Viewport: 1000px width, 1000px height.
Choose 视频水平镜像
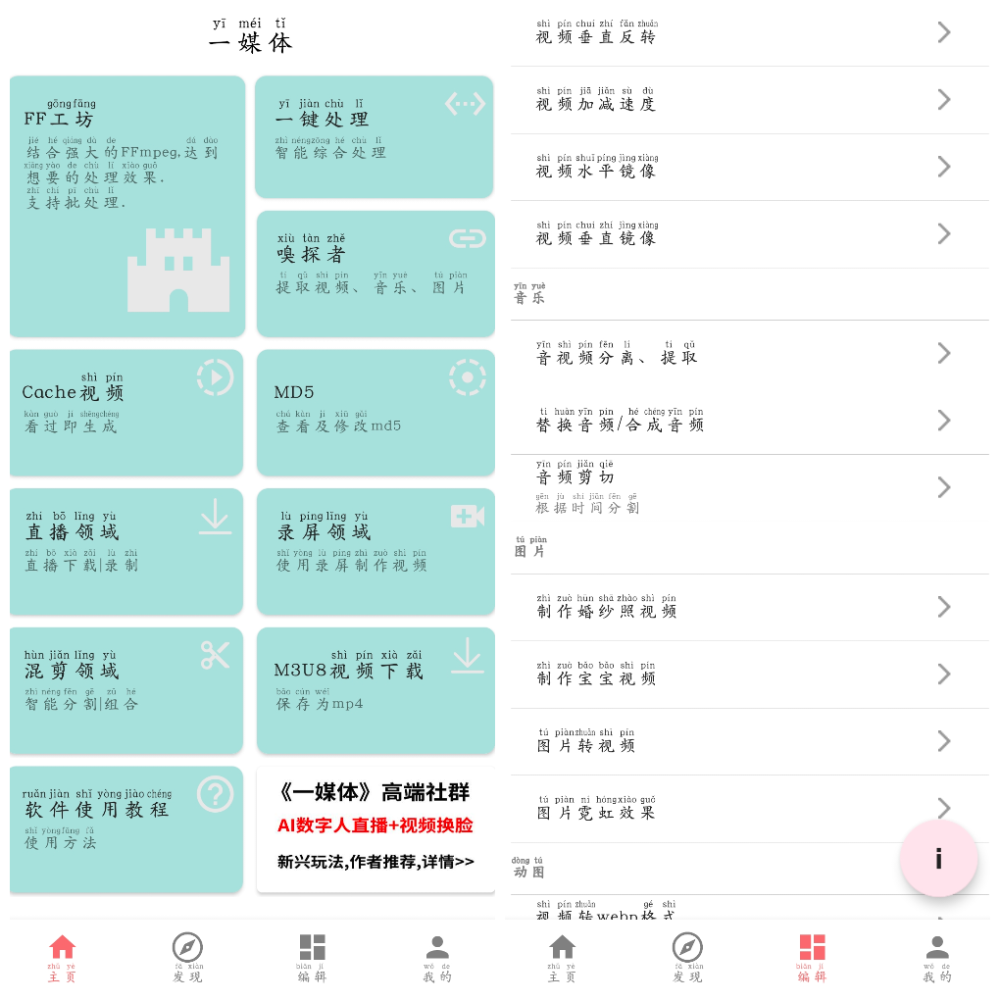[x=750, y=167]
